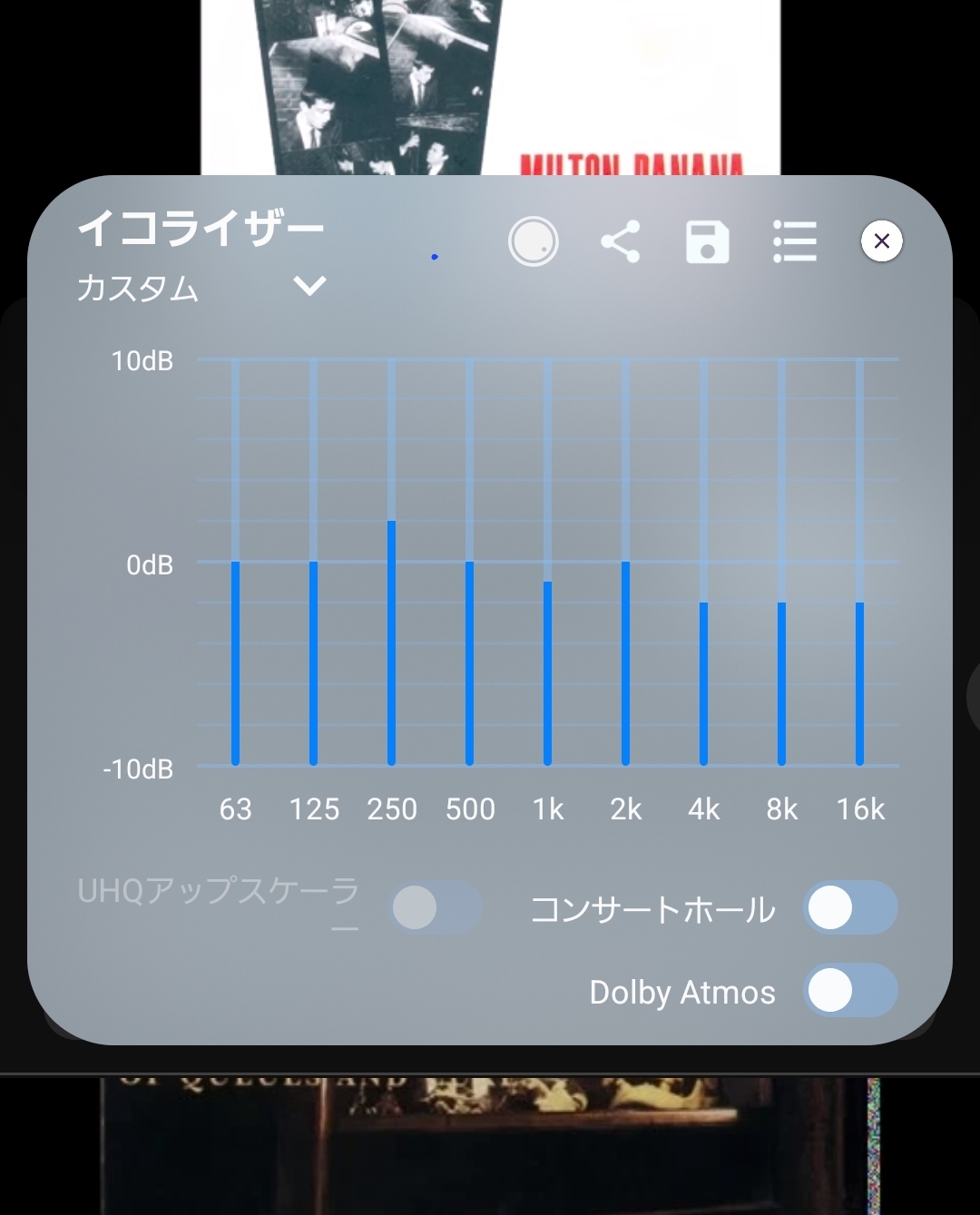This screenshot has height=1215, width=980.
Task: Click the 63Hz band slider
Action: 235,661
